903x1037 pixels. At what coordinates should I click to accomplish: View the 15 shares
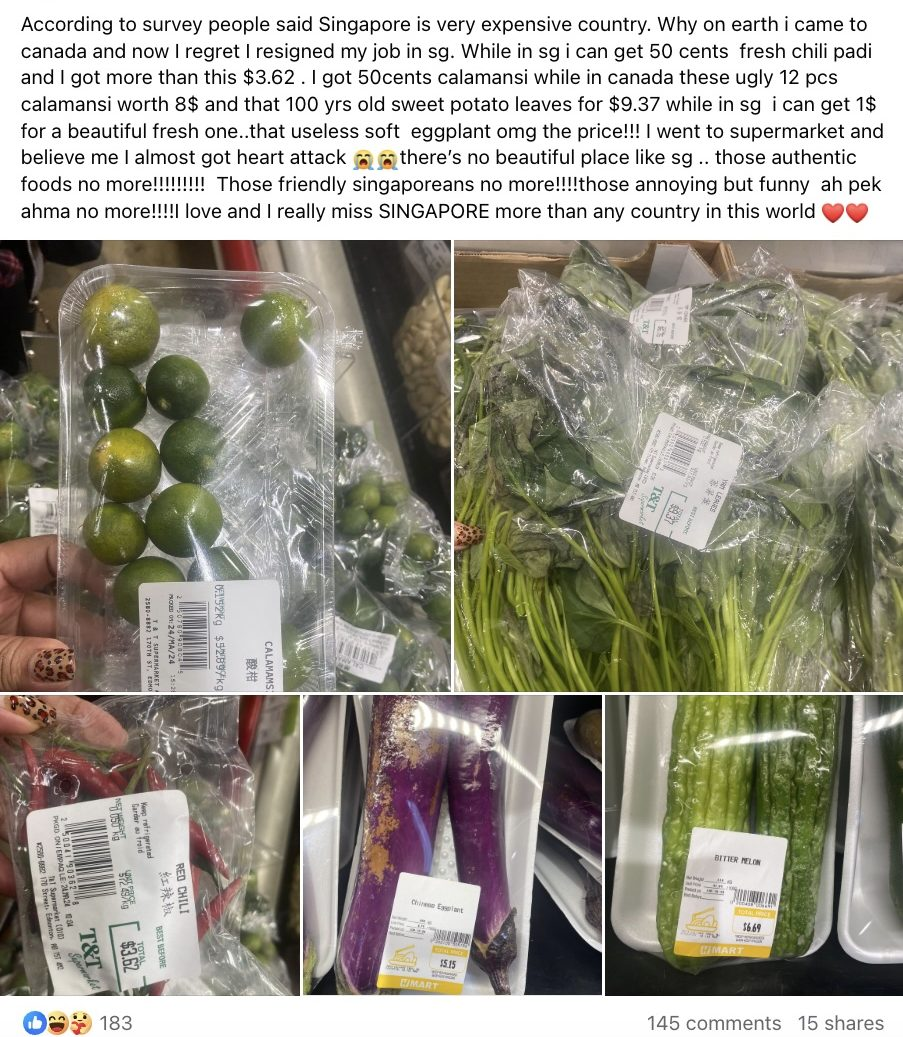click(840, 1022)
